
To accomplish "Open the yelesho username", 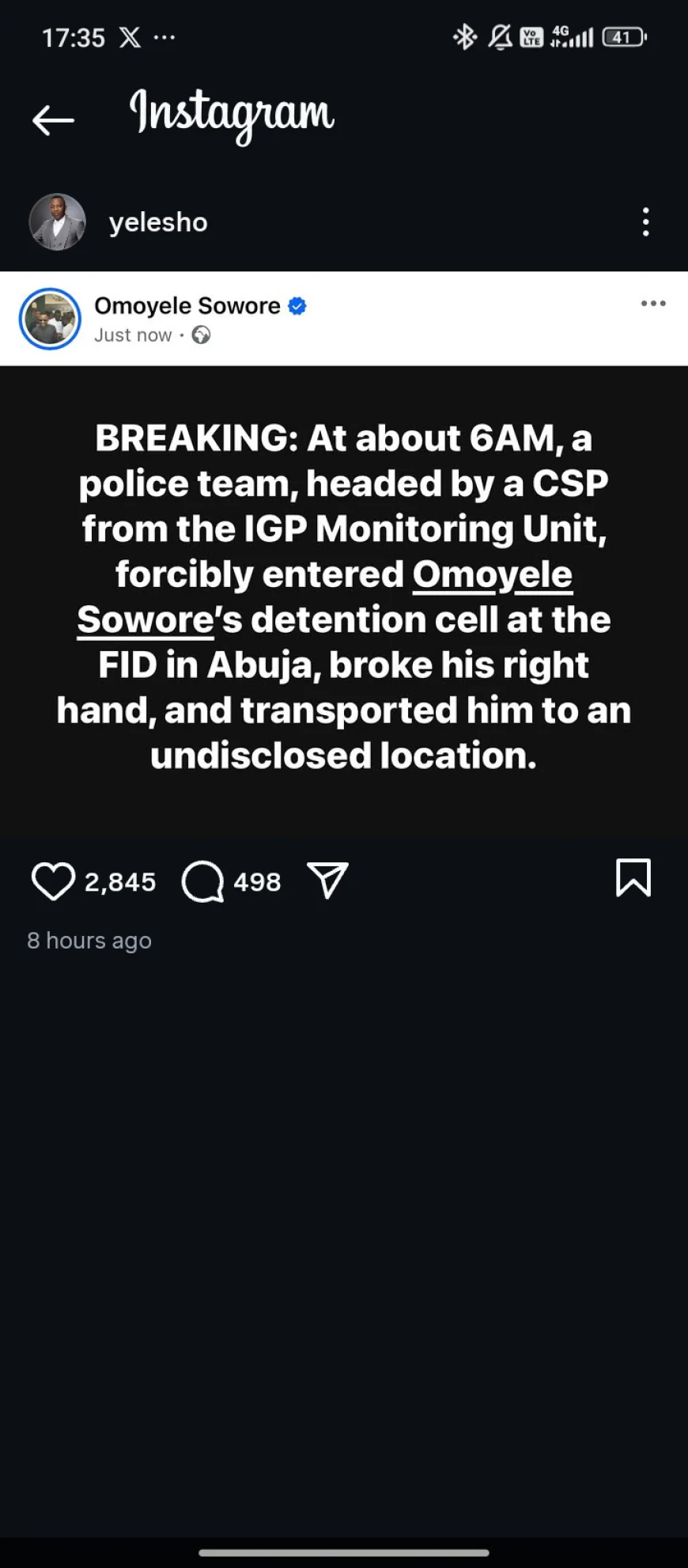I will (158, 222).
